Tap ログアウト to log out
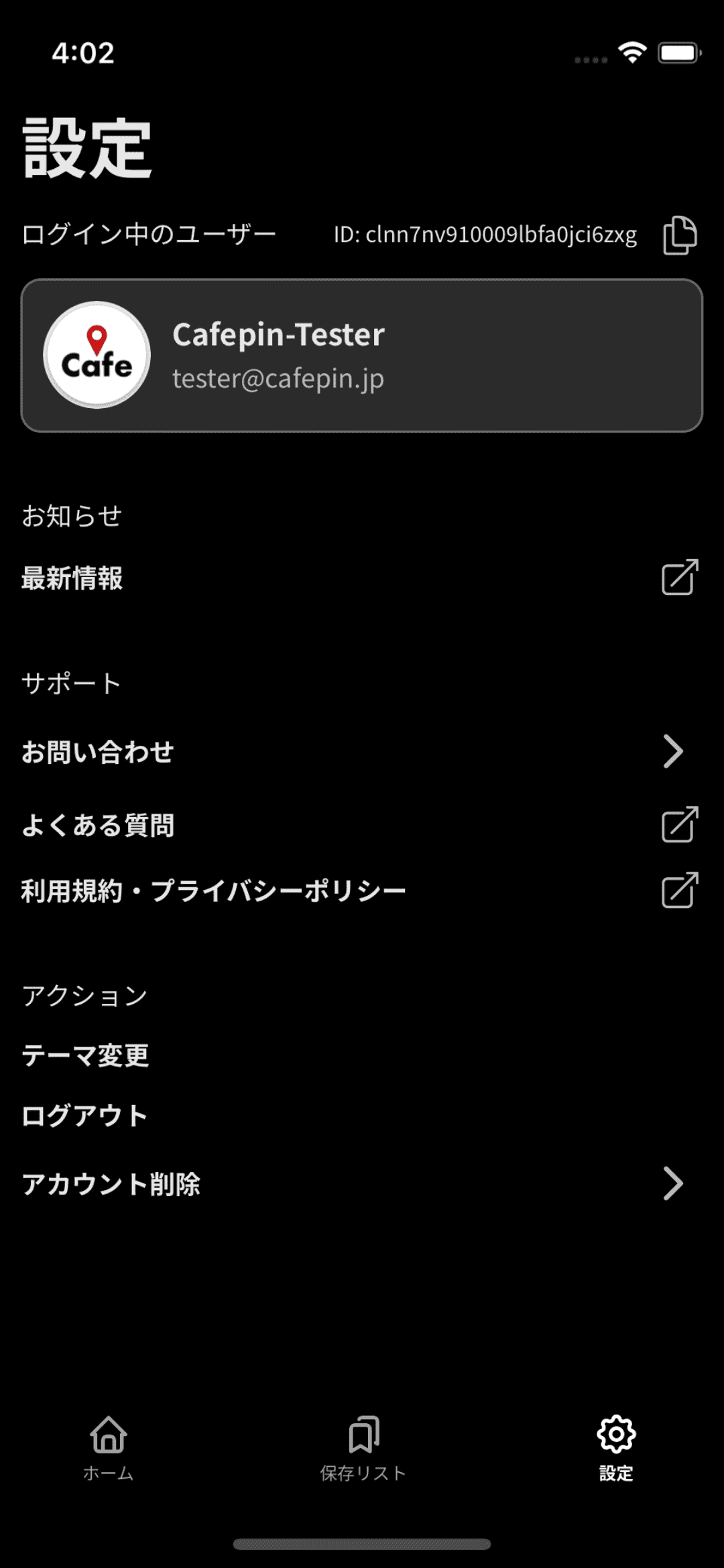724x1568 pixels. [84, 1116]
